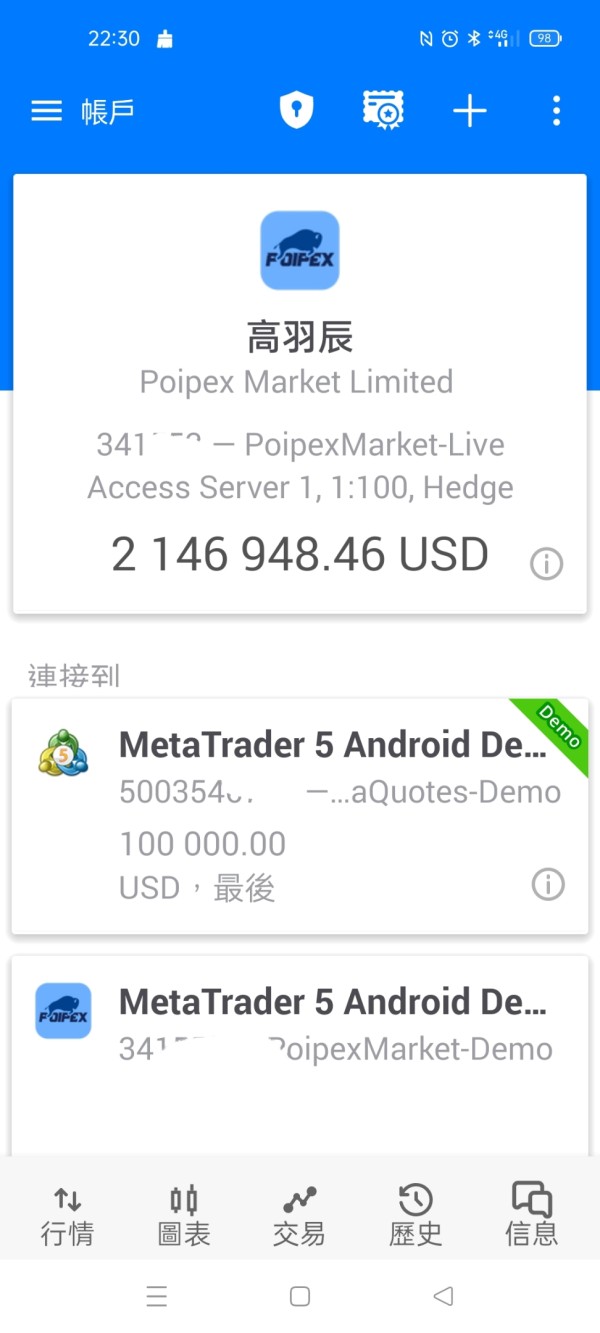View info for the 2 146 948.46 USD account
Image resolution: width=600 pixels, height=1333 pixels.
546,564
